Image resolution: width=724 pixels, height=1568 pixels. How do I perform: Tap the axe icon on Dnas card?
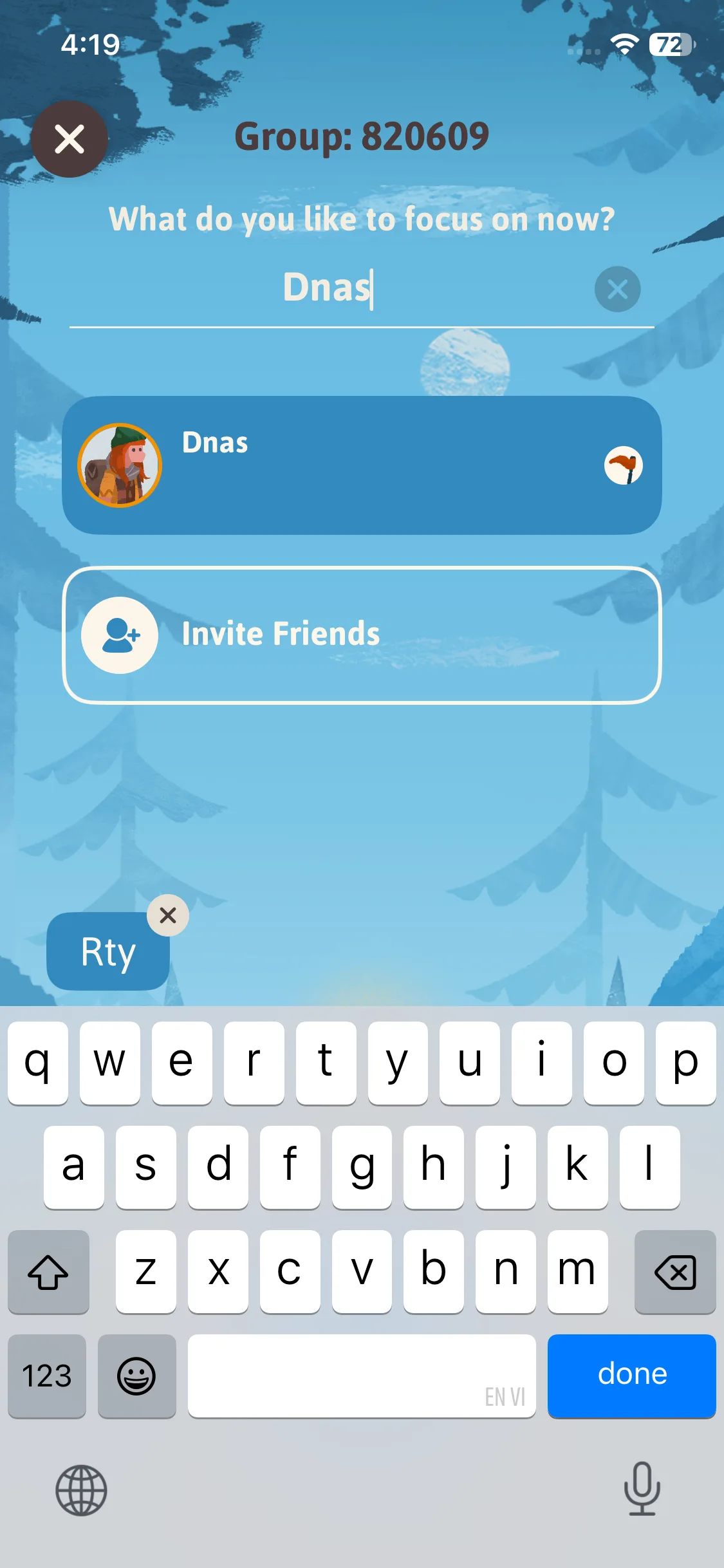pos(623,465)
